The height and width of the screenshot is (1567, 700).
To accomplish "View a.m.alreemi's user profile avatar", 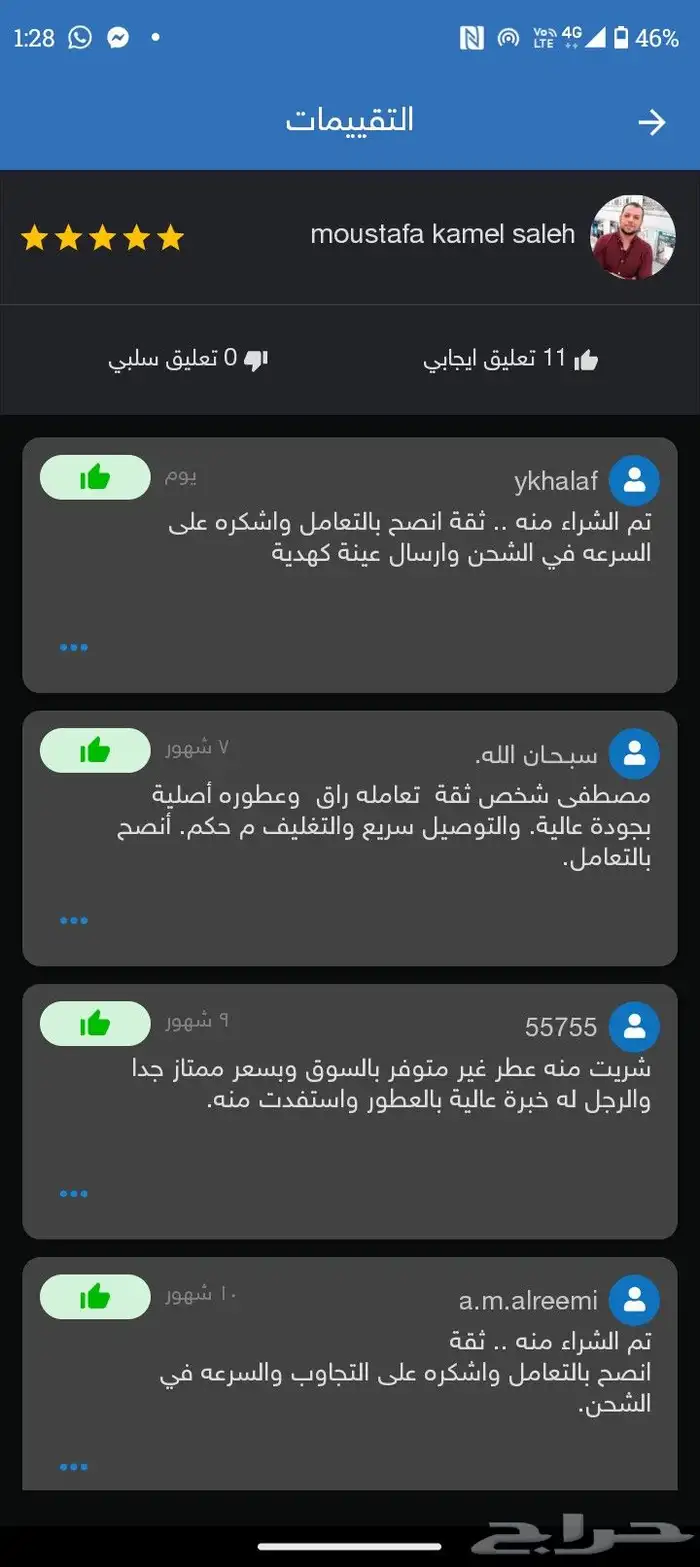I will [634, 1299].
